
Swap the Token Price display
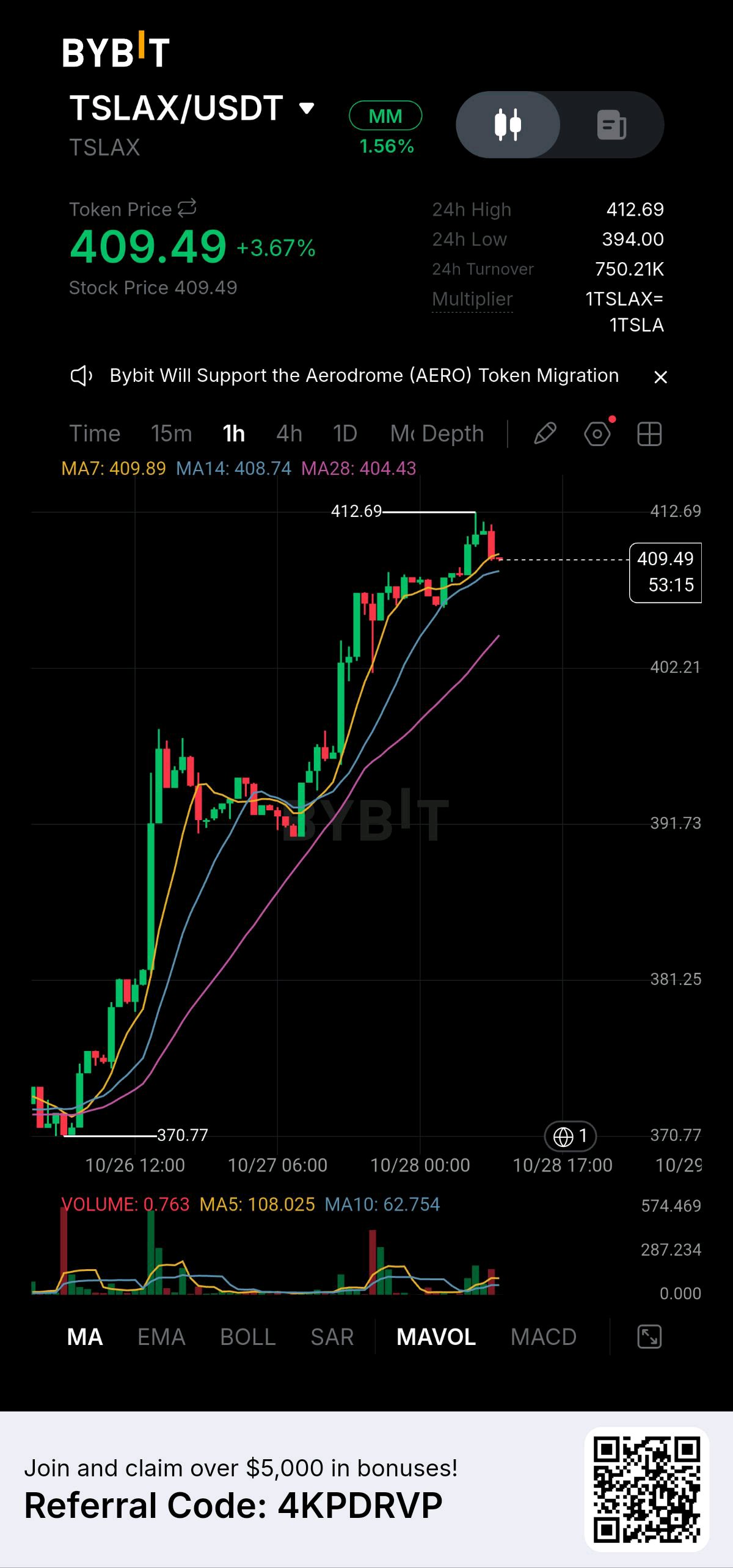[x=187, y=208]
